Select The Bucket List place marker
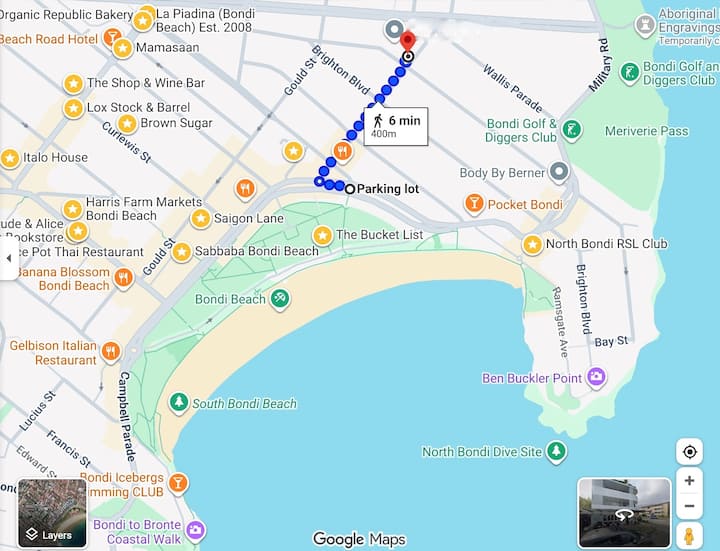Screen dimensions: 720x551 pyautogui.click(x=323, y=235)
